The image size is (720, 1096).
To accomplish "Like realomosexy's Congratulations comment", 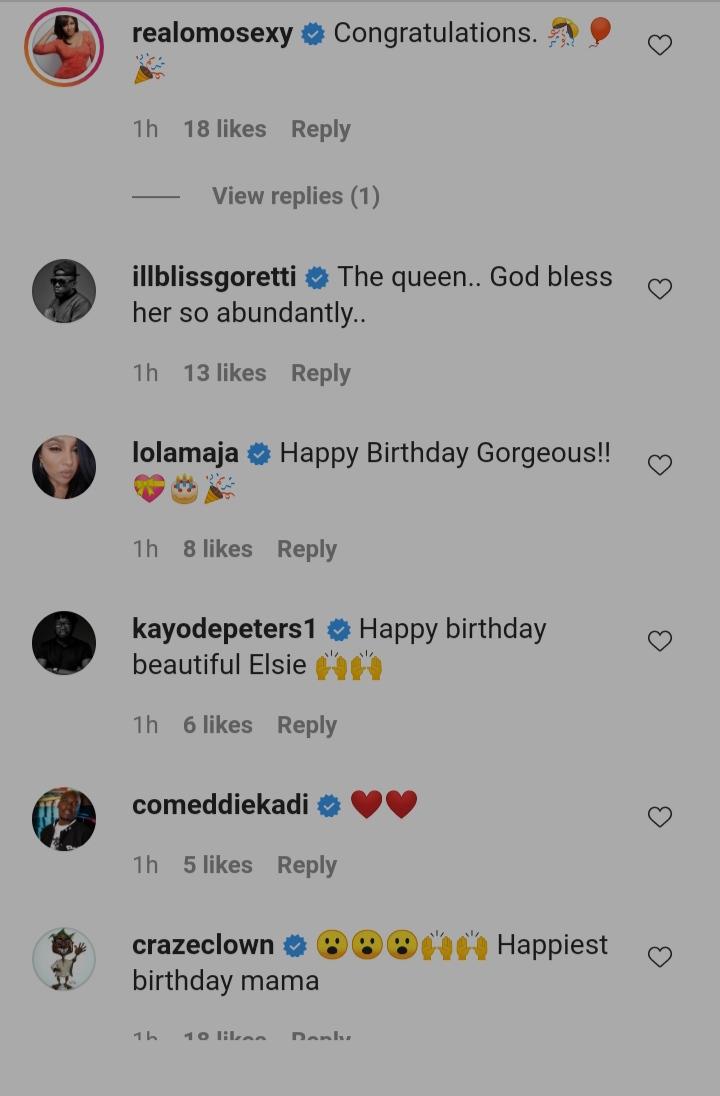I will click(660, 45).
